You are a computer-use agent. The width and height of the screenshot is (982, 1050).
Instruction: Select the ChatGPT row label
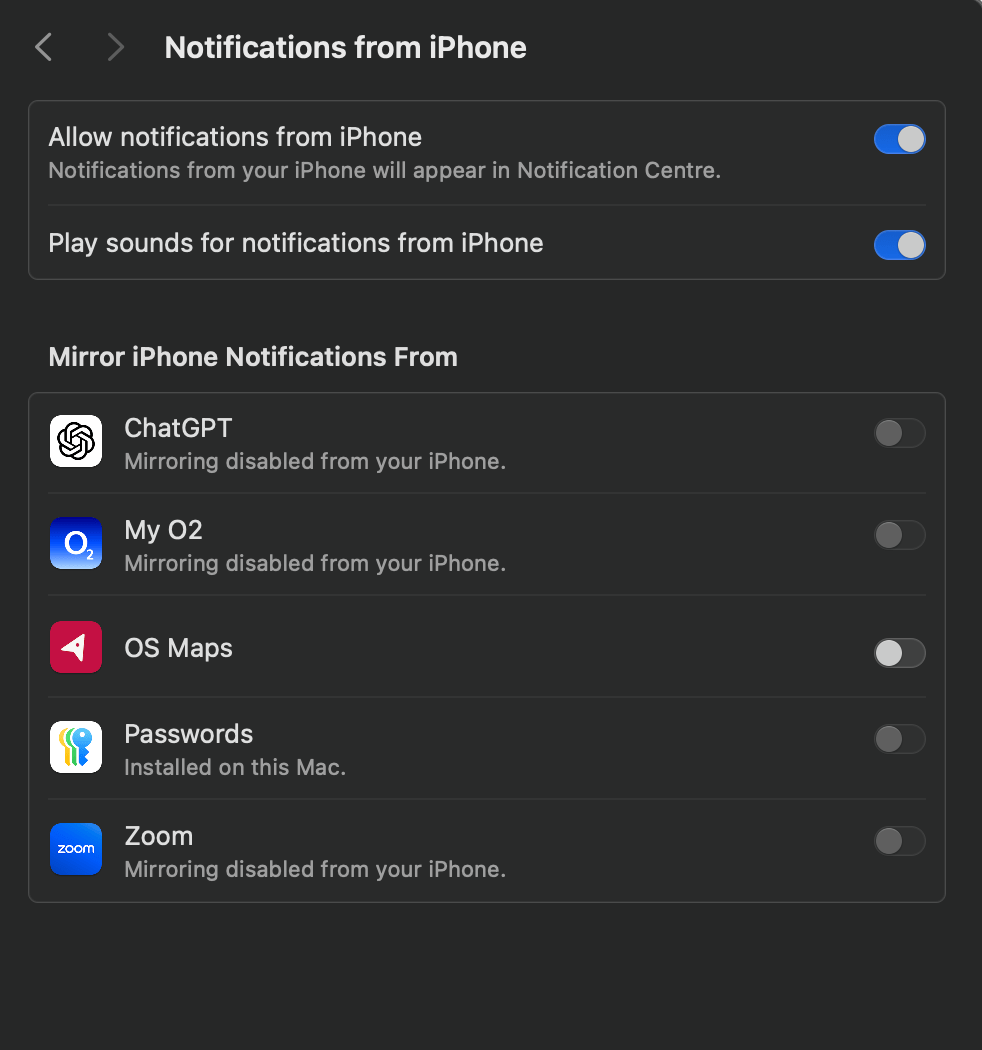(178, 428)
